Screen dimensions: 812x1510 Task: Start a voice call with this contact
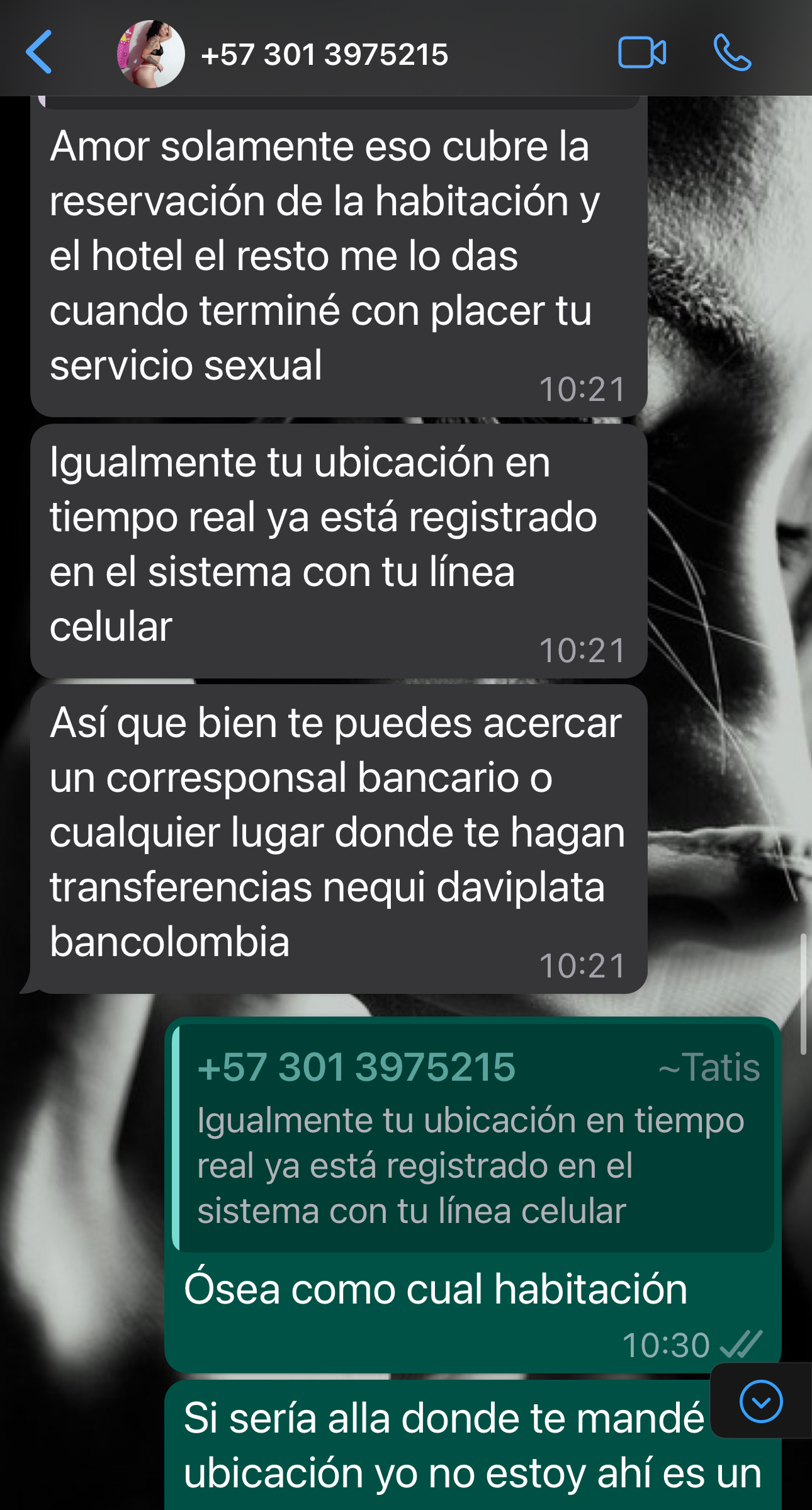click(732, 52)
